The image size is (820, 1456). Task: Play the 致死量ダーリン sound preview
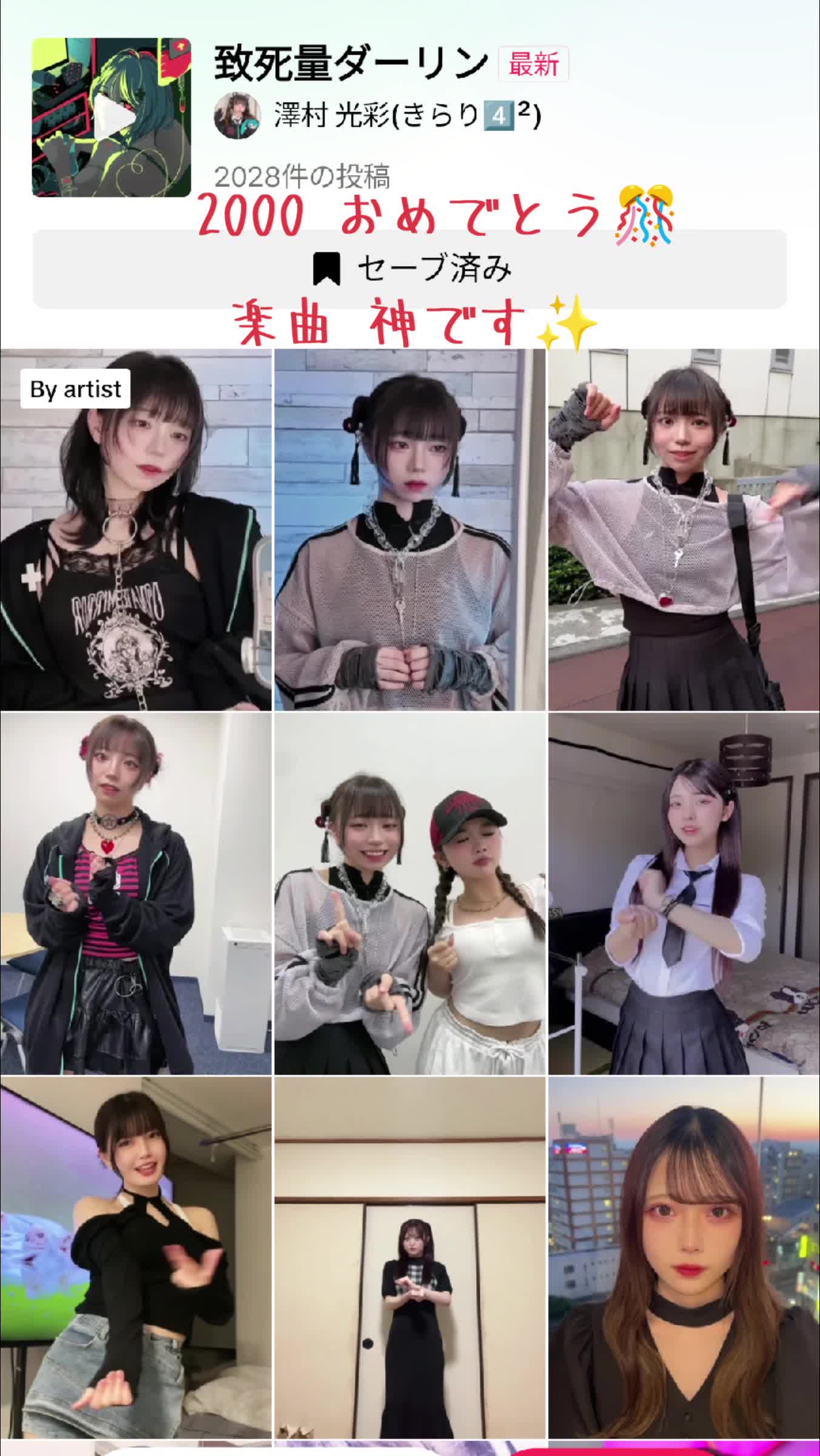click(112, 118)
